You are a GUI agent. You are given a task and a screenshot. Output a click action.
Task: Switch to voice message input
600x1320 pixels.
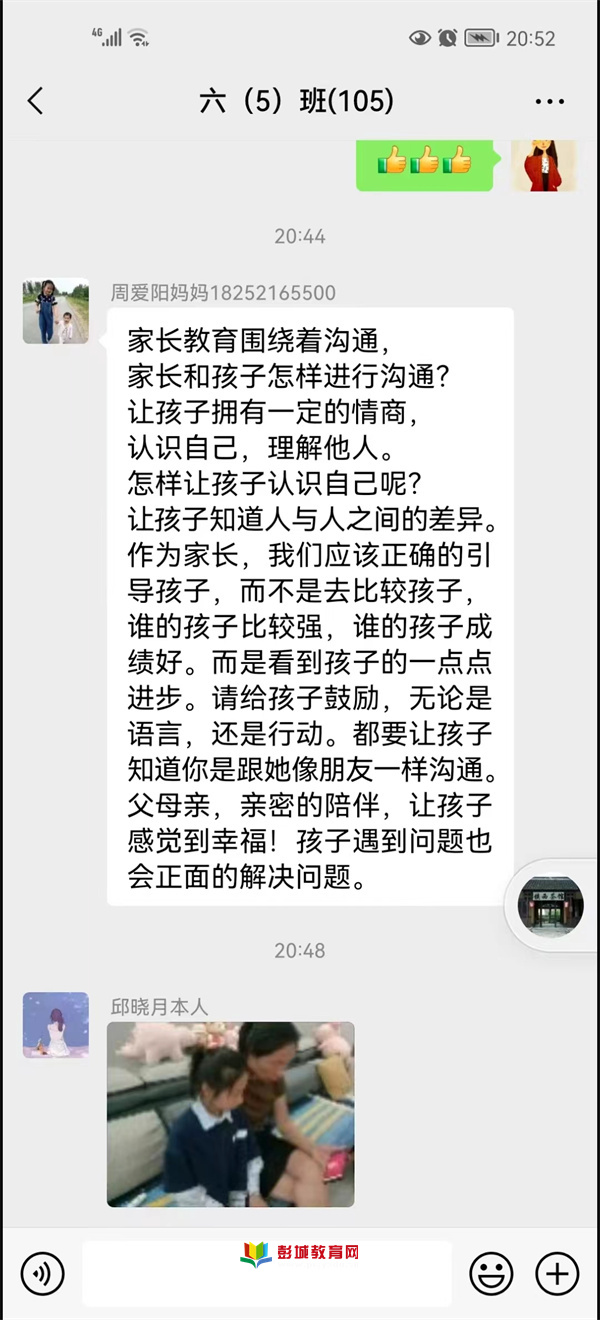42,1273
